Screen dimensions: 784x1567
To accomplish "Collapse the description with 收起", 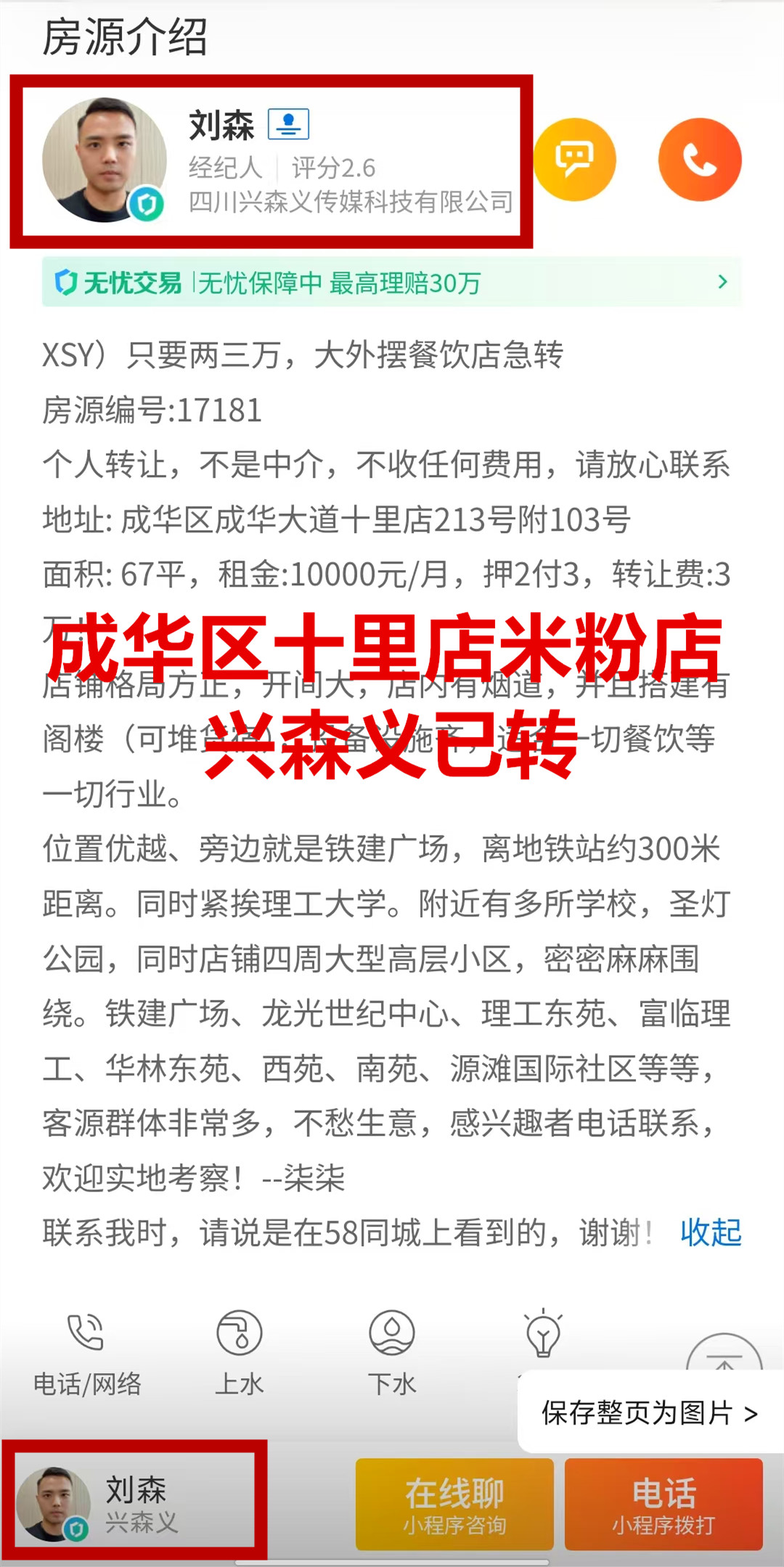I will click(x=710, y=1232).
